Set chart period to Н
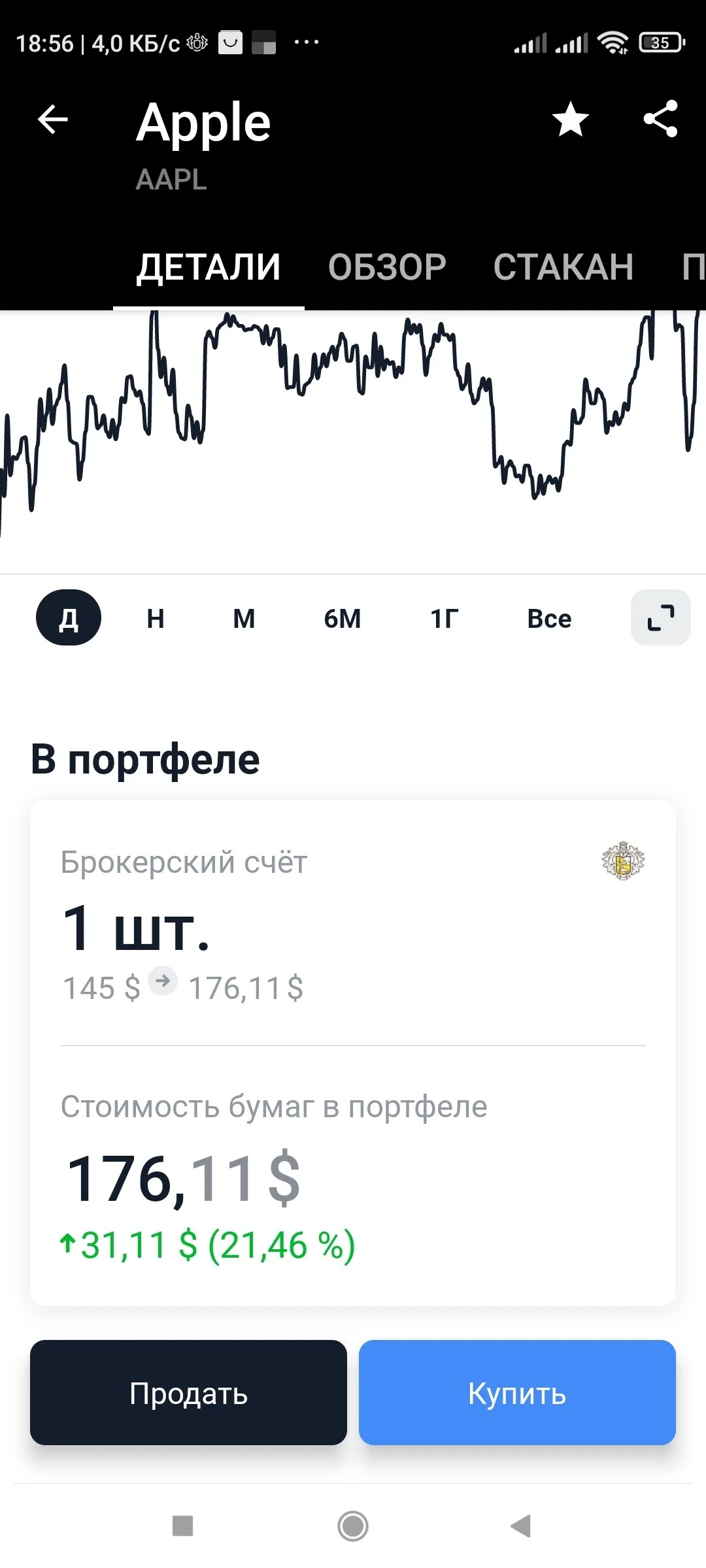Screen dimensions: 706x1568 156,618
